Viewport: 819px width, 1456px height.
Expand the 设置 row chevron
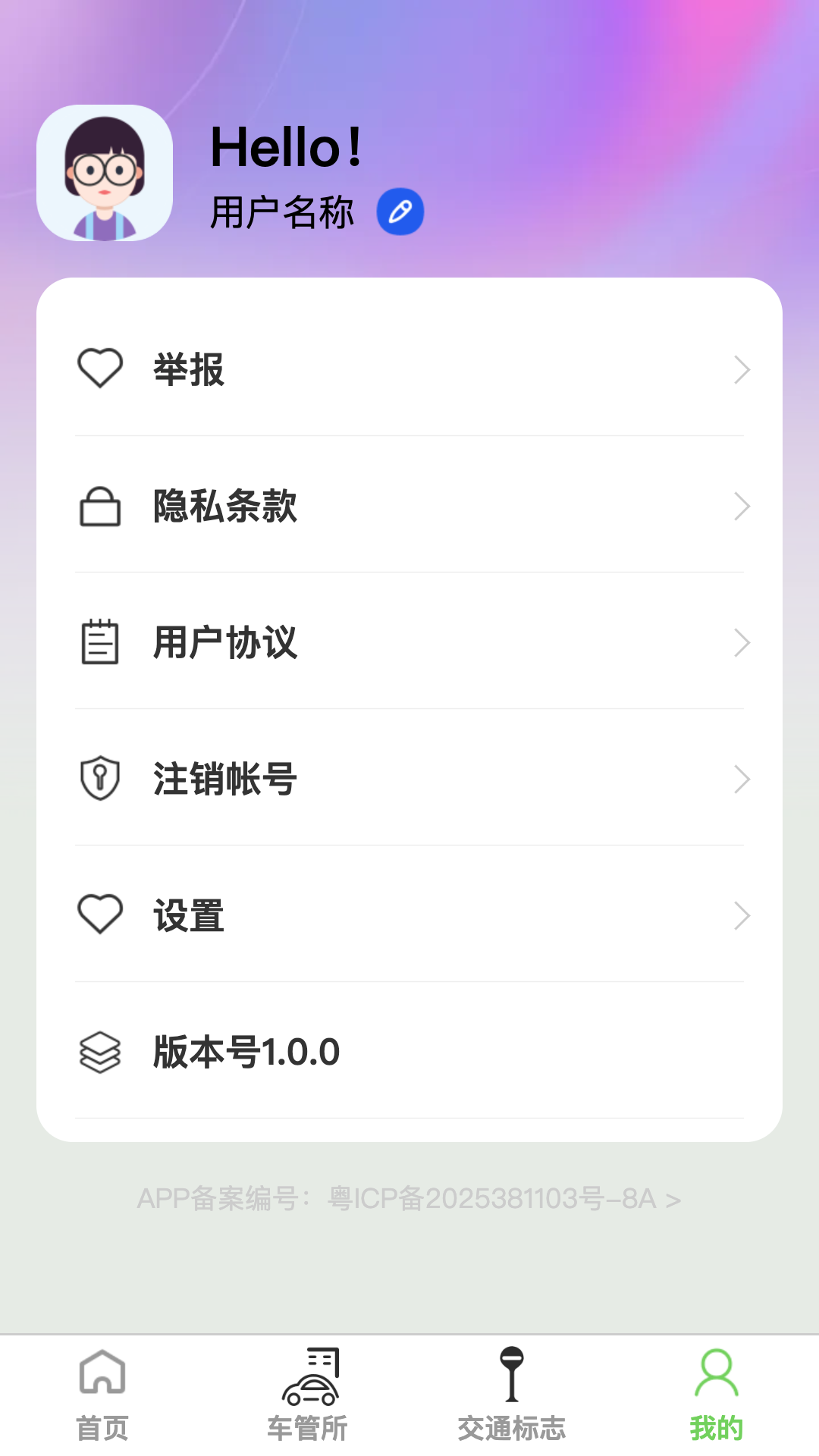[x=742, y=915]
